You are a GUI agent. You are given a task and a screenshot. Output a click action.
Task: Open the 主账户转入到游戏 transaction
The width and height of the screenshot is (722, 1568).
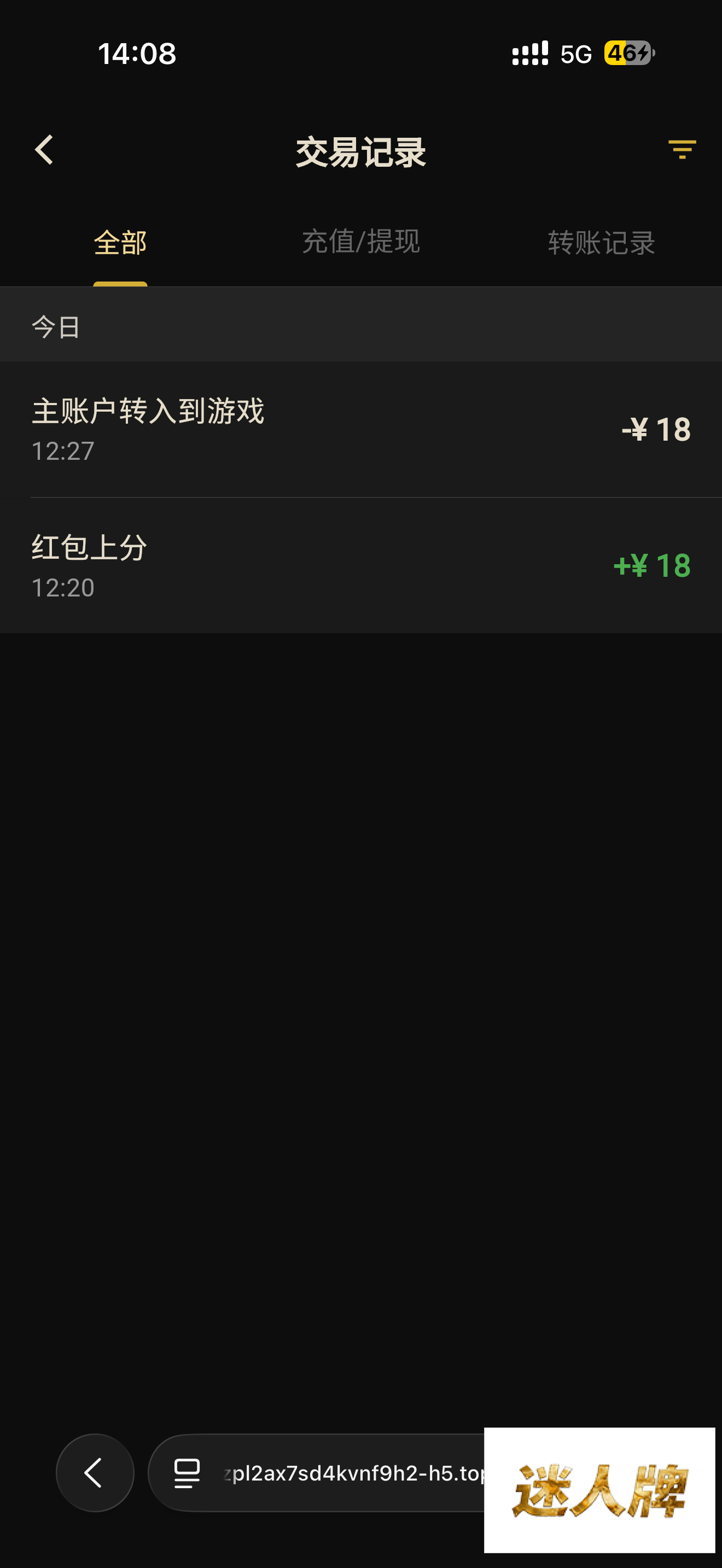tap(361, 430)
